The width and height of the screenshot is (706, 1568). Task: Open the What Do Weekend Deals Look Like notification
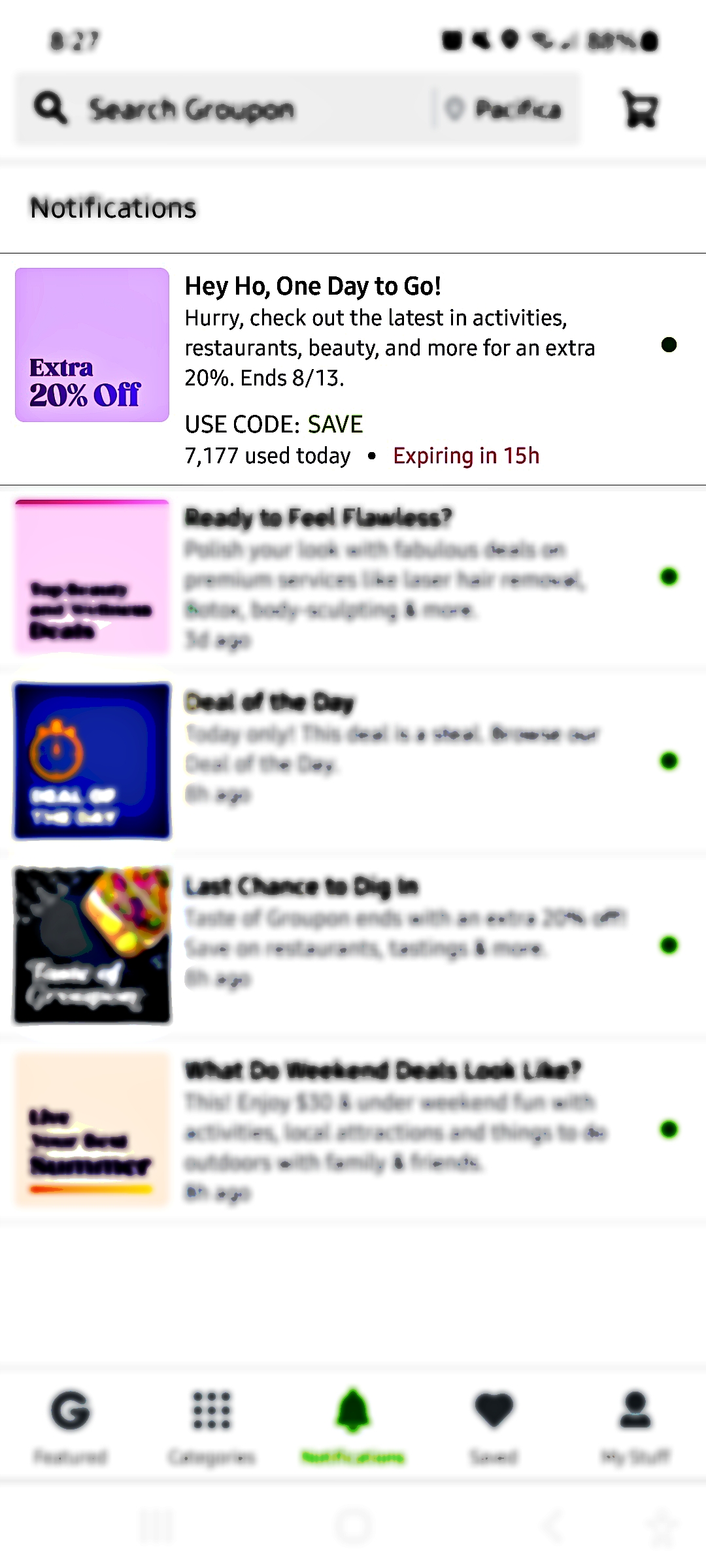click(353, 1129)
